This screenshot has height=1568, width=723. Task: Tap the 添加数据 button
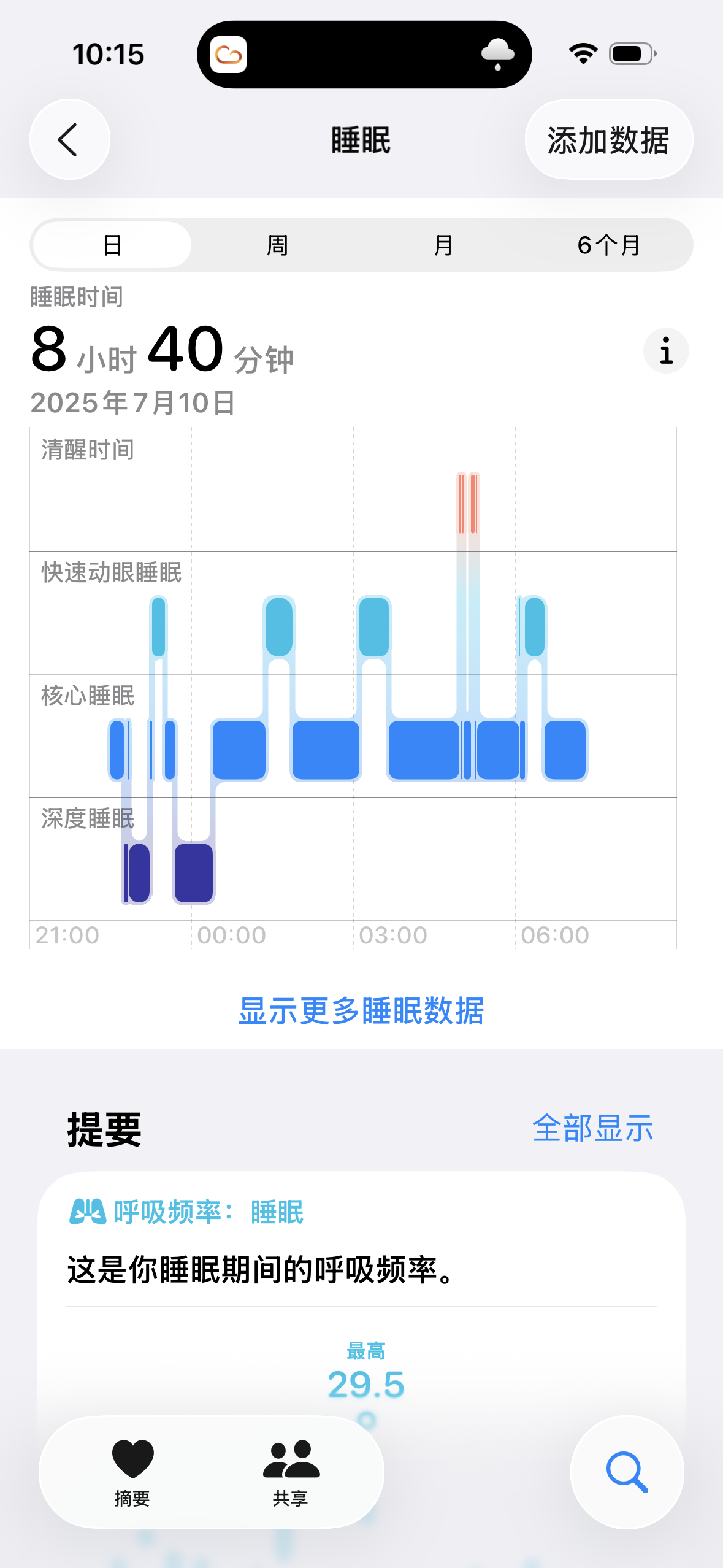click(x=608, y=139)
